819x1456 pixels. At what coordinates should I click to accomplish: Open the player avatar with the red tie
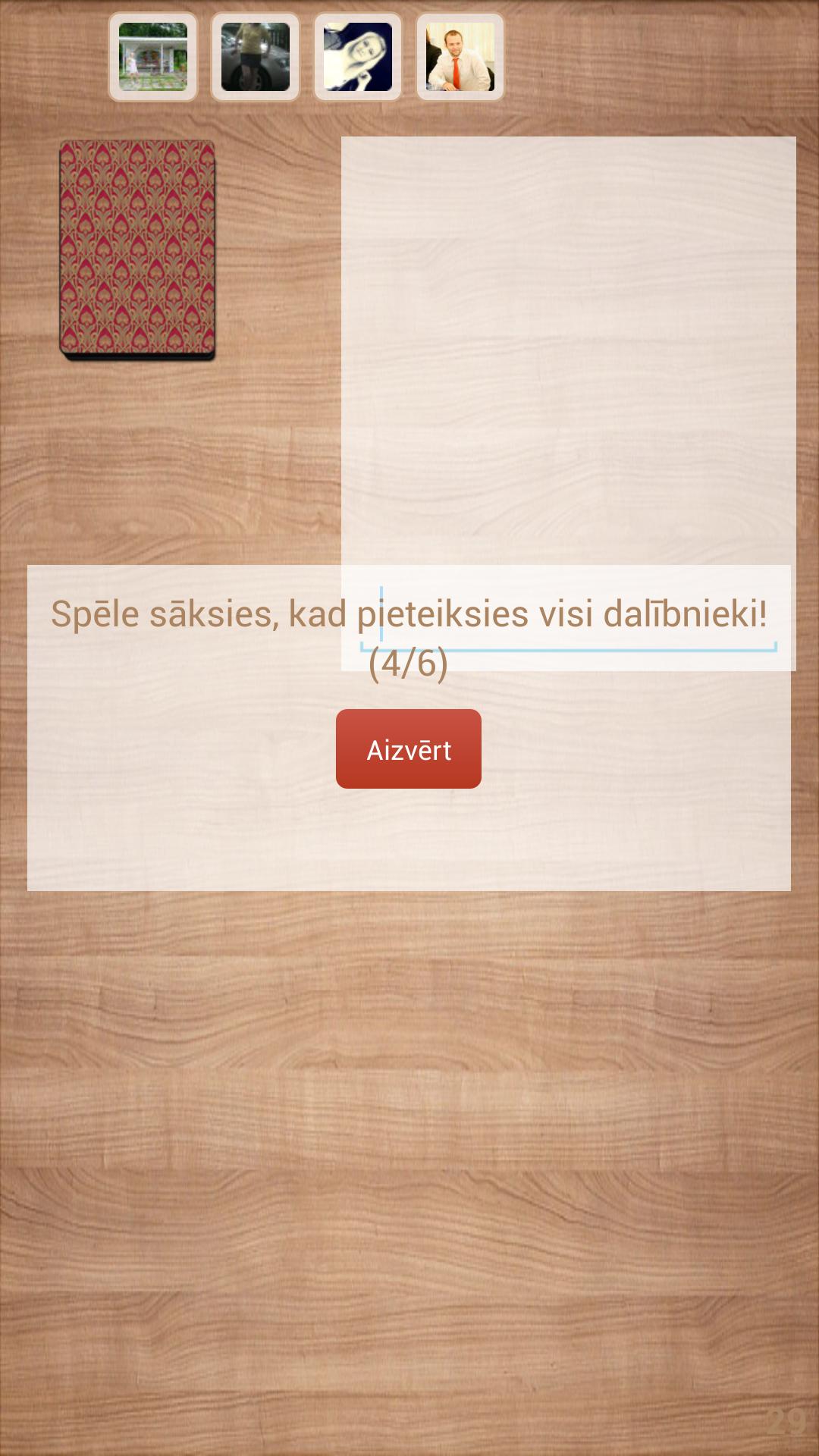click(x=460, y=57)
